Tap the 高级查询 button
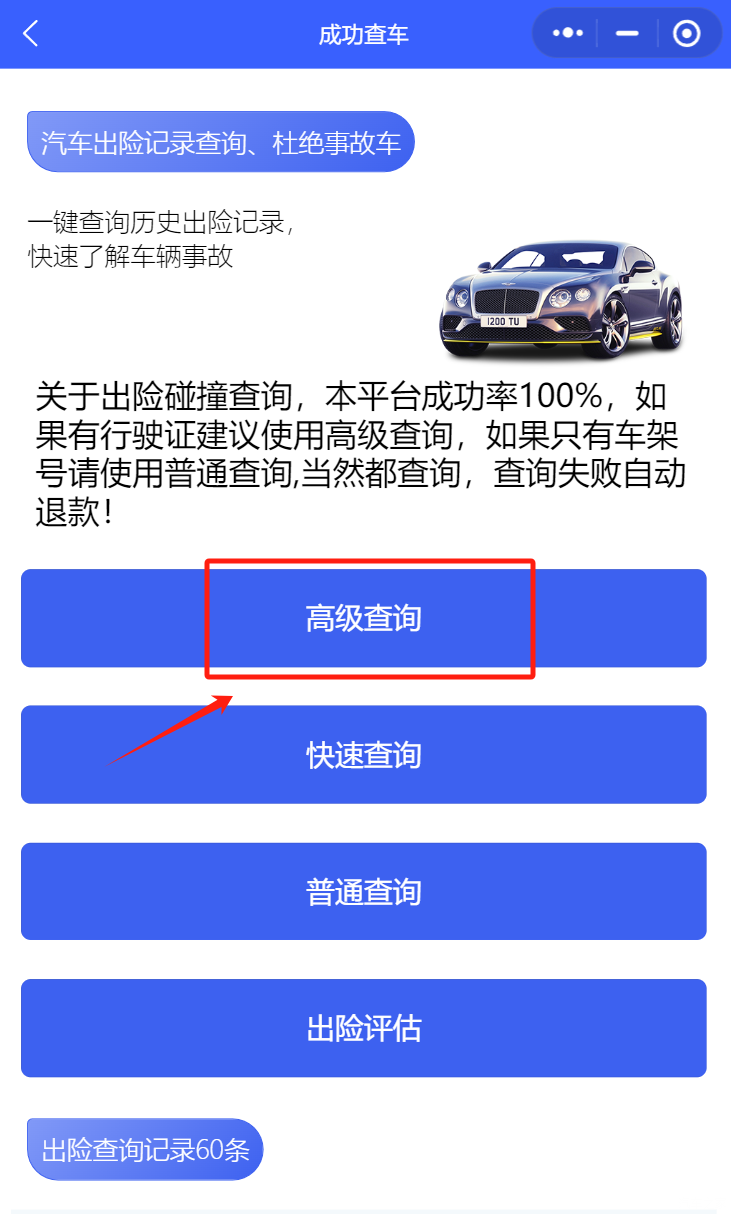 tap(364, 618)
